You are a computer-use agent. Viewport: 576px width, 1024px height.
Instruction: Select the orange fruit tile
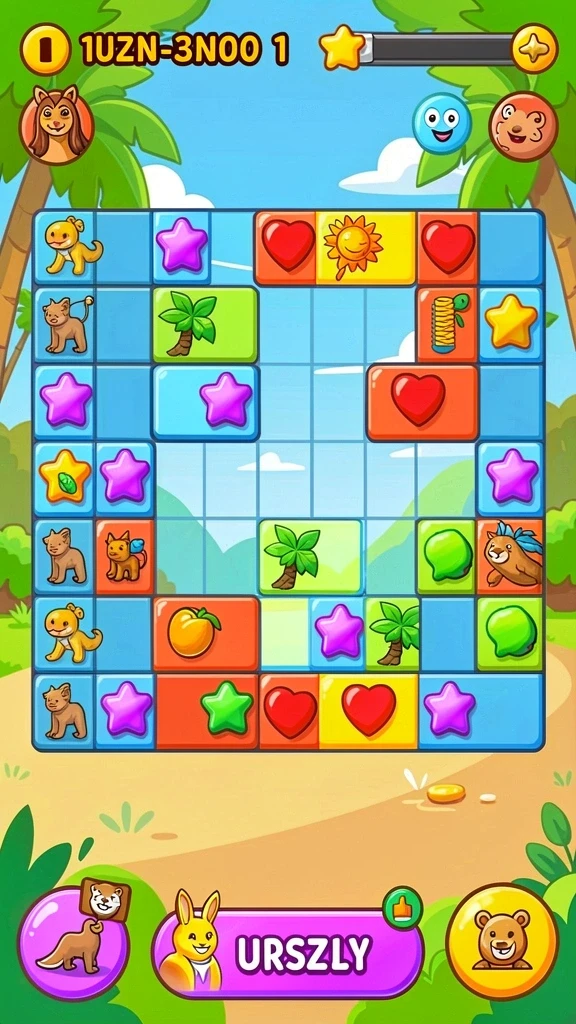tap(206, 633)
